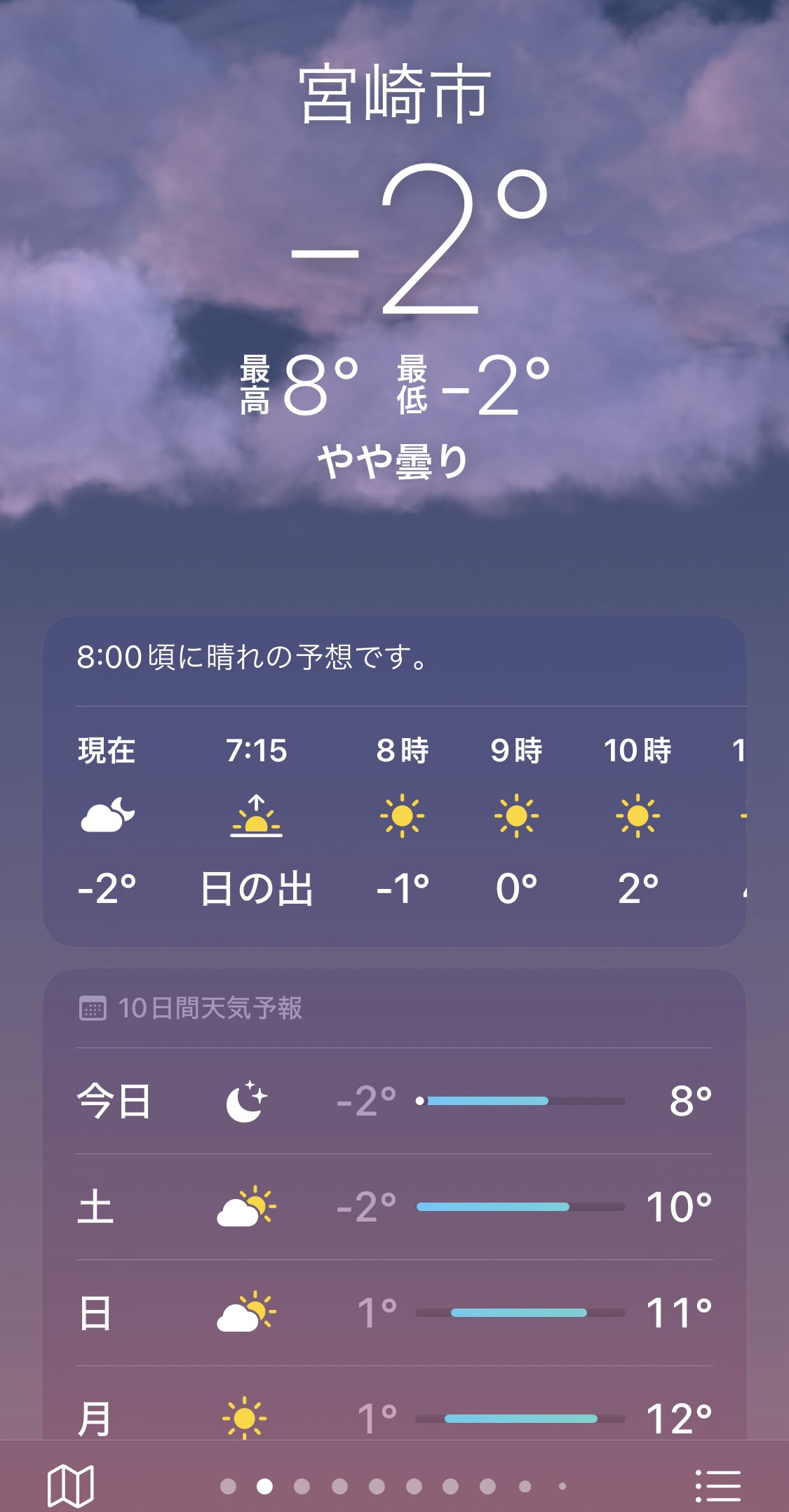Open the 今日 forecast row
Image resolution: width=789 pixels, height=1512 pixels.
click(x=394, y=1101)
